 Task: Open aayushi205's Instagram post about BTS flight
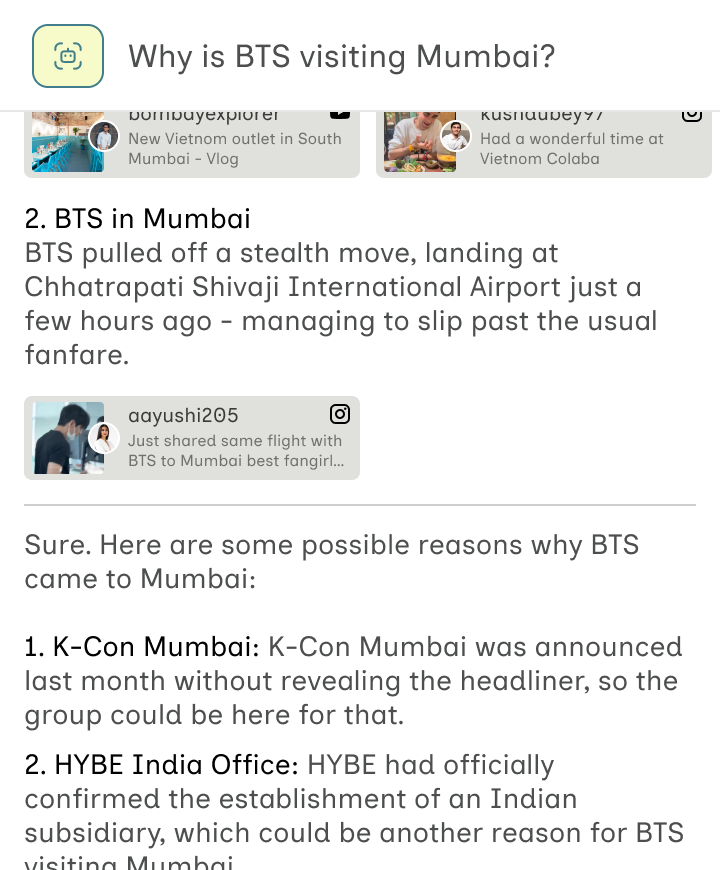tap(191, 438)
